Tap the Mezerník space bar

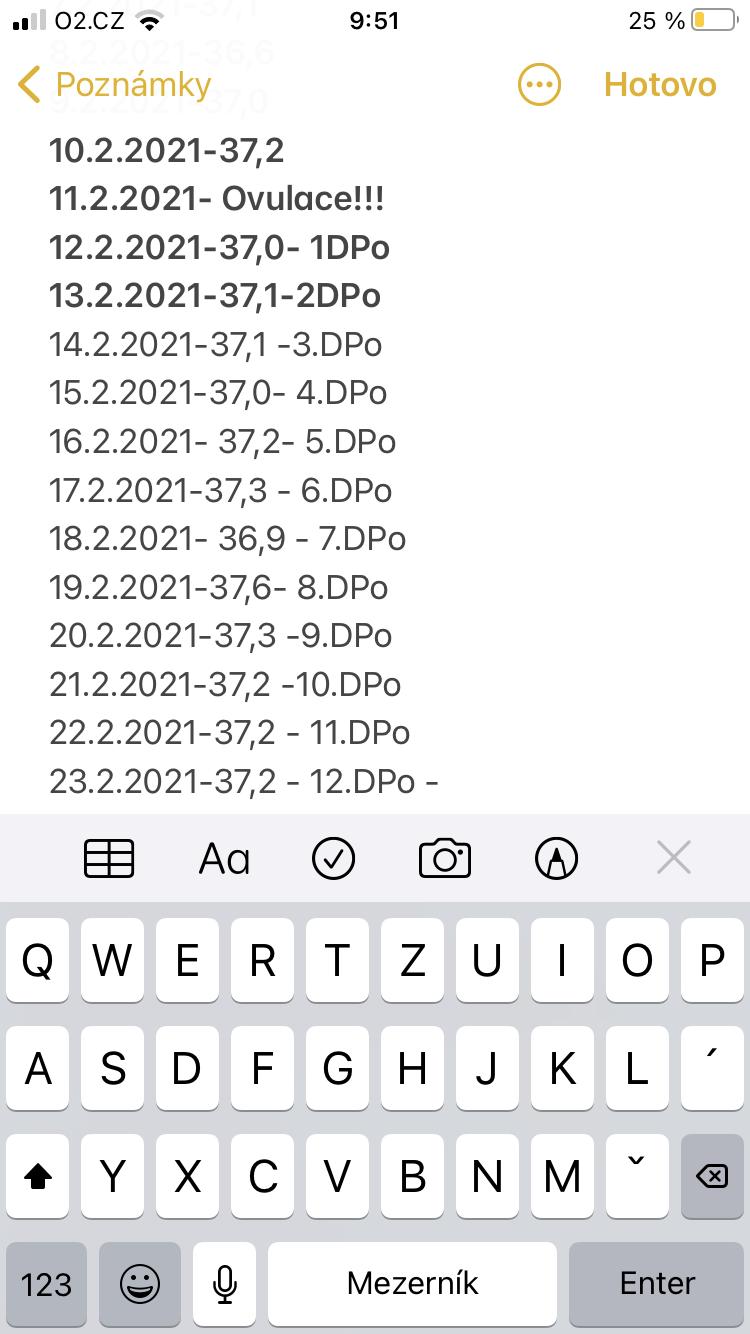click(412, 1283)
